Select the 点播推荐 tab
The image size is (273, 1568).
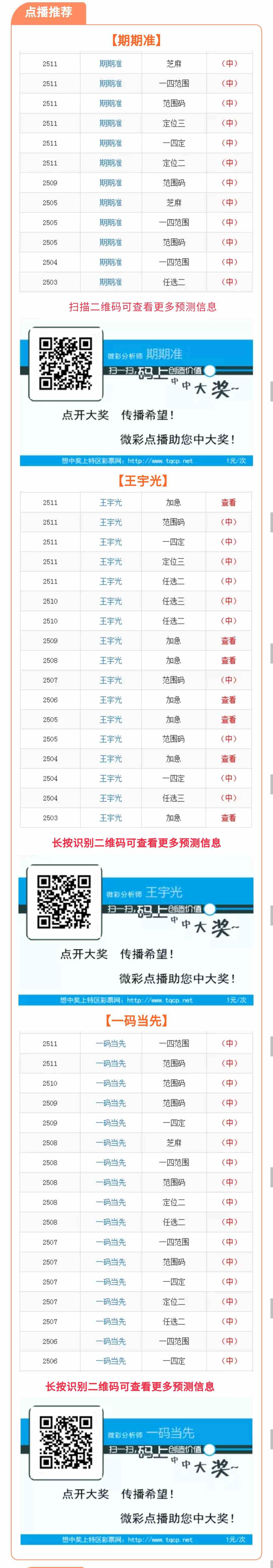tap(49, 12)
